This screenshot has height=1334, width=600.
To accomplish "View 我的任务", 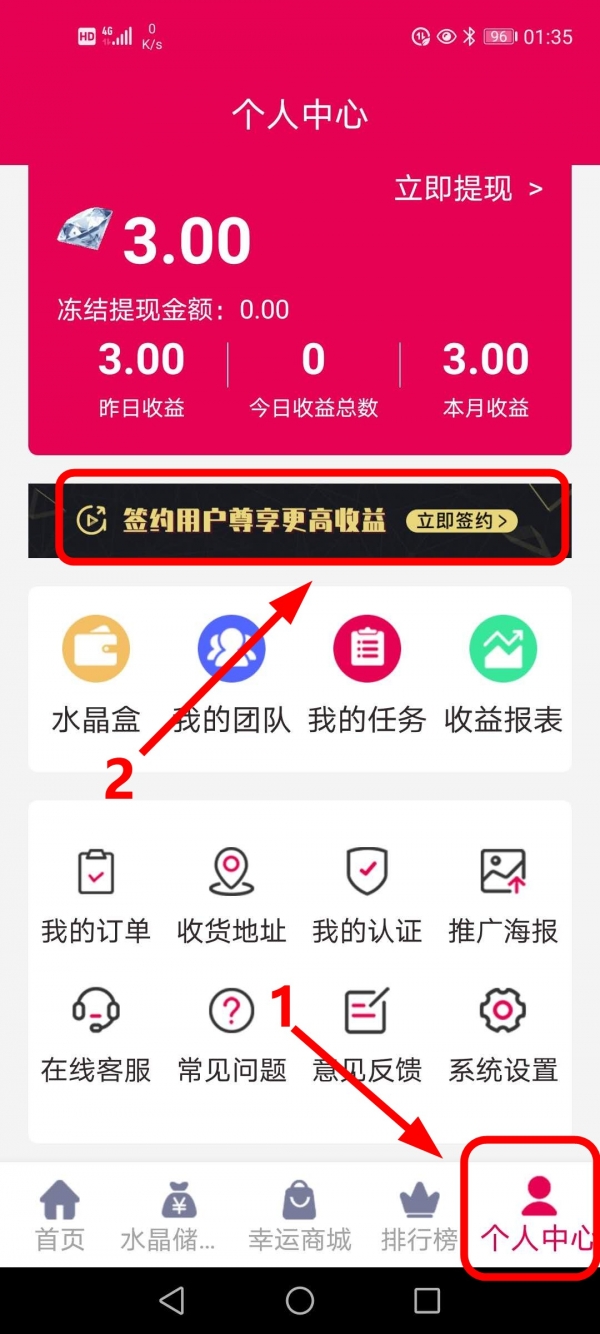I will pyautogui.click(x=367, y=676).
